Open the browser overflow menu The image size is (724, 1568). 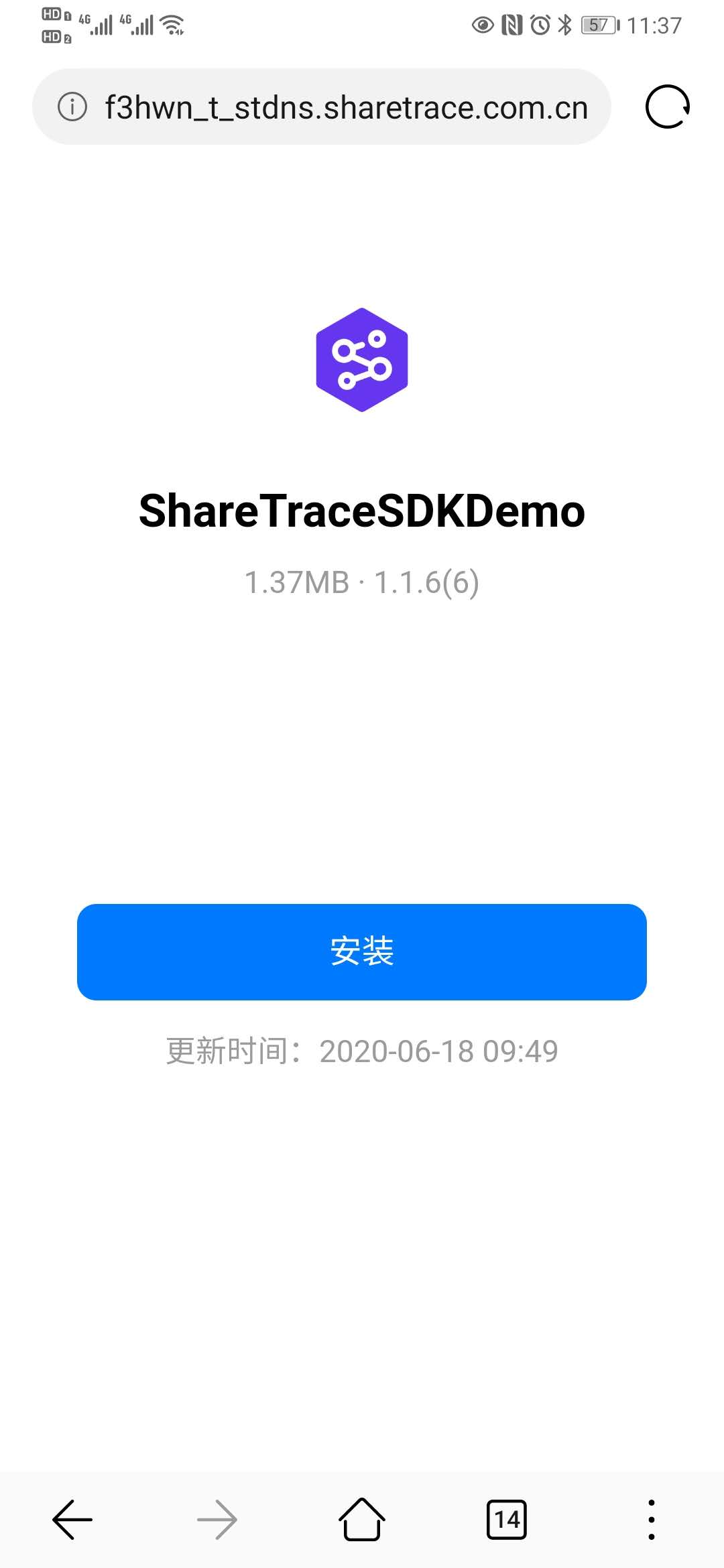[x=651, y=1520]
